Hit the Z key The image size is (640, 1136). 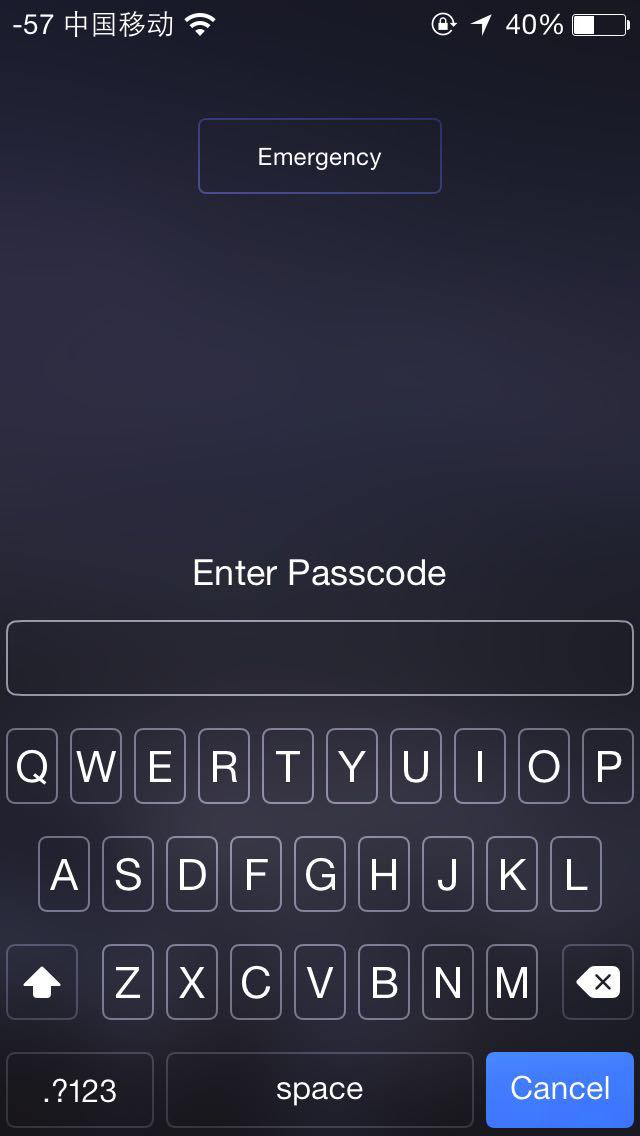click(x=128, y=982)
